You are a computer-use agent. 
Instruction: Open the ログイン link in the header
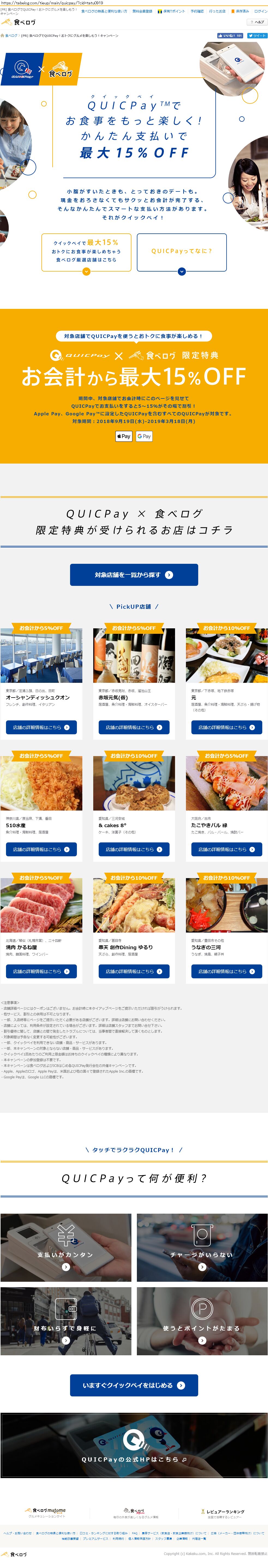[x=260, y=11]
